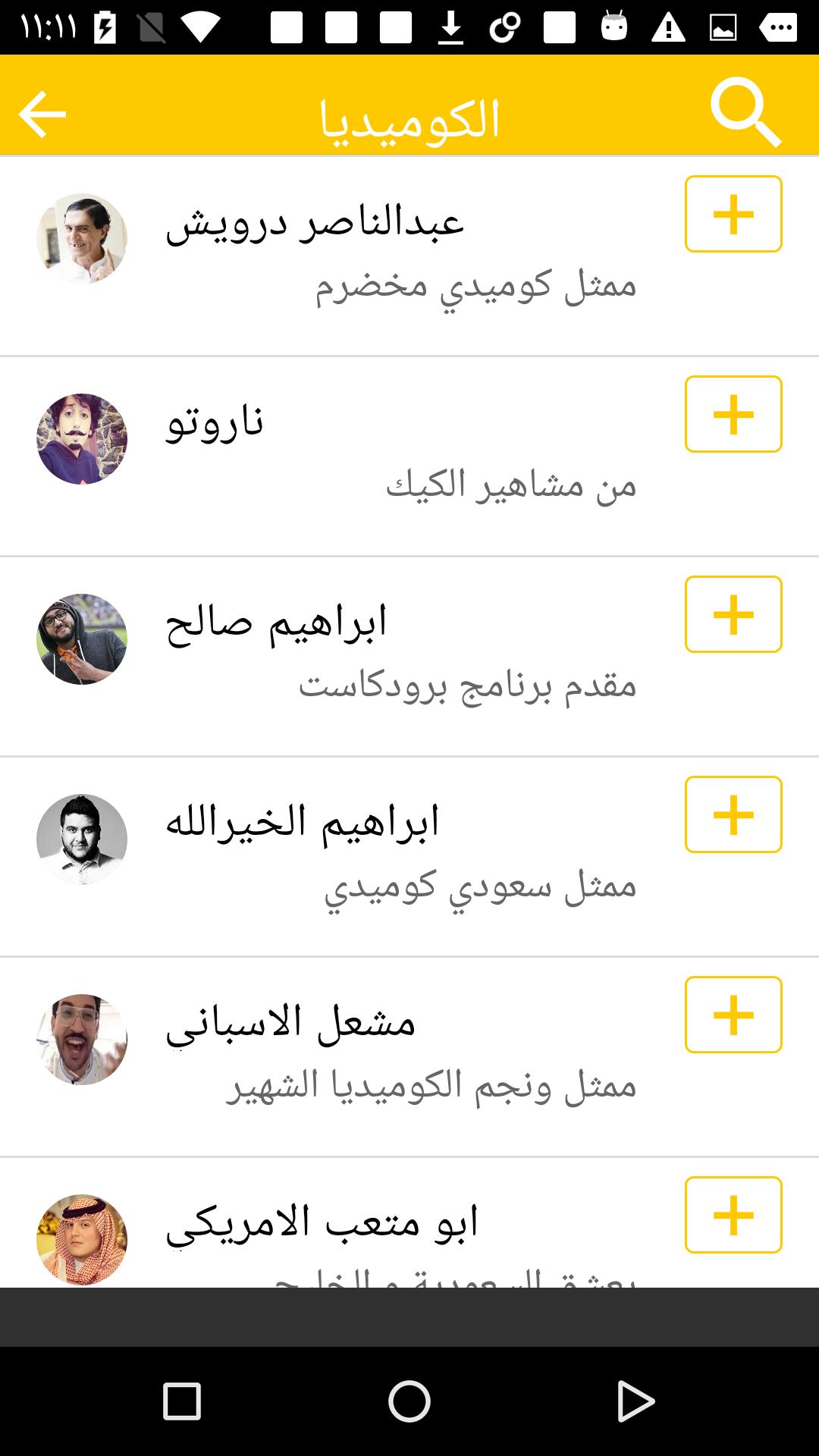Add عبدالناصر درويش with the plus button
The height and width of the screenshot is (1456, 819).
[x=733, y=214]
